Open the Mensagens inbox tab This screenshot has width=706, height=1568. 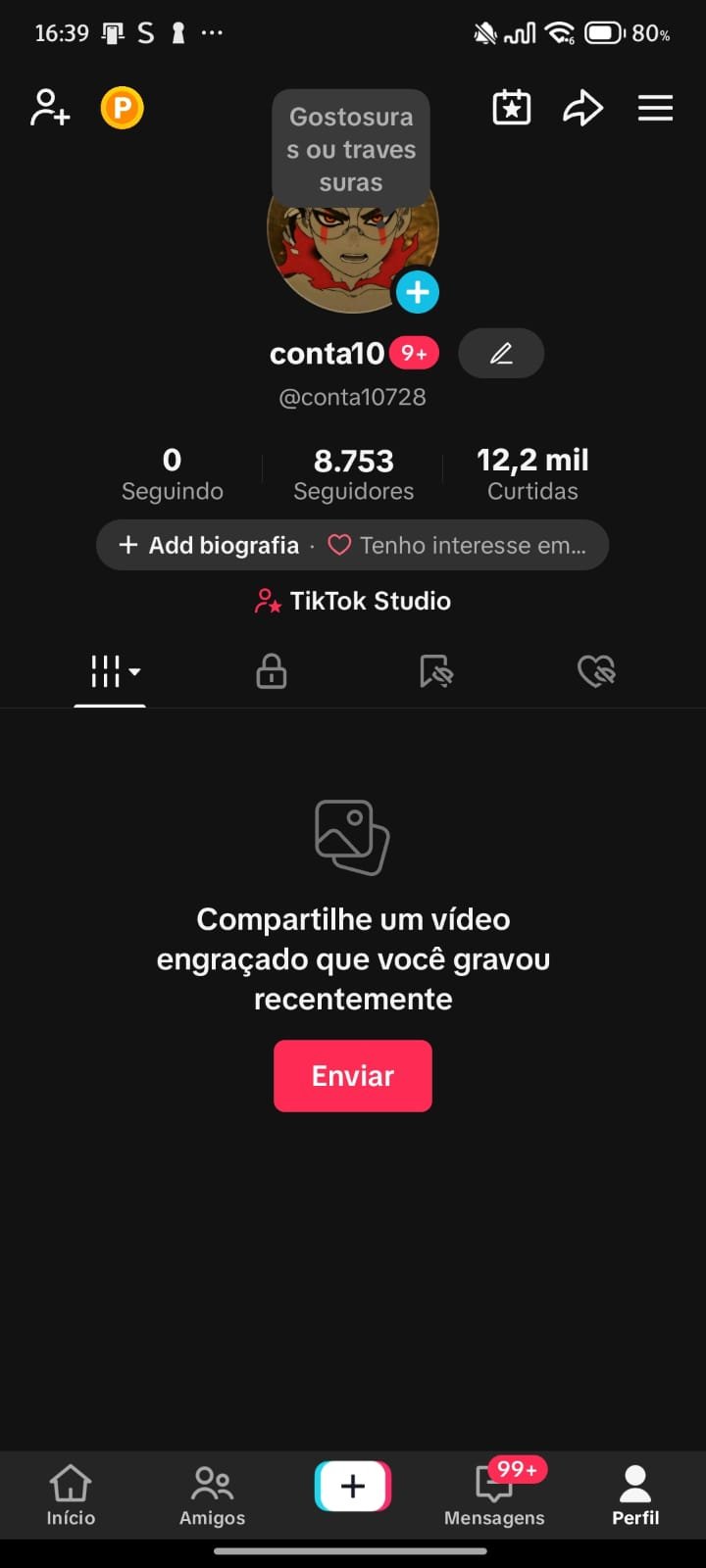494,1495
